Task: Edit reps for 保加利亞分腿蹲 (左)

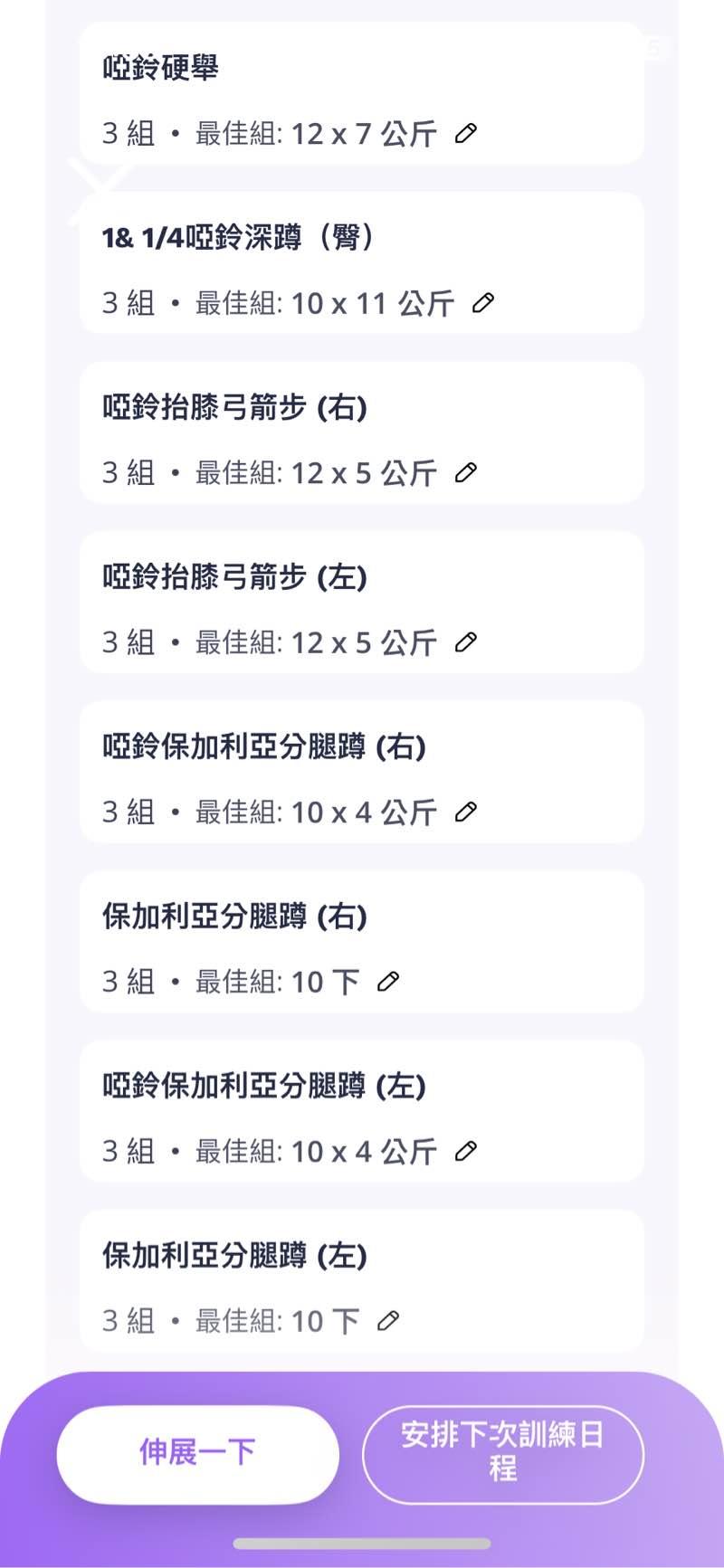Action: [388, 1321]
